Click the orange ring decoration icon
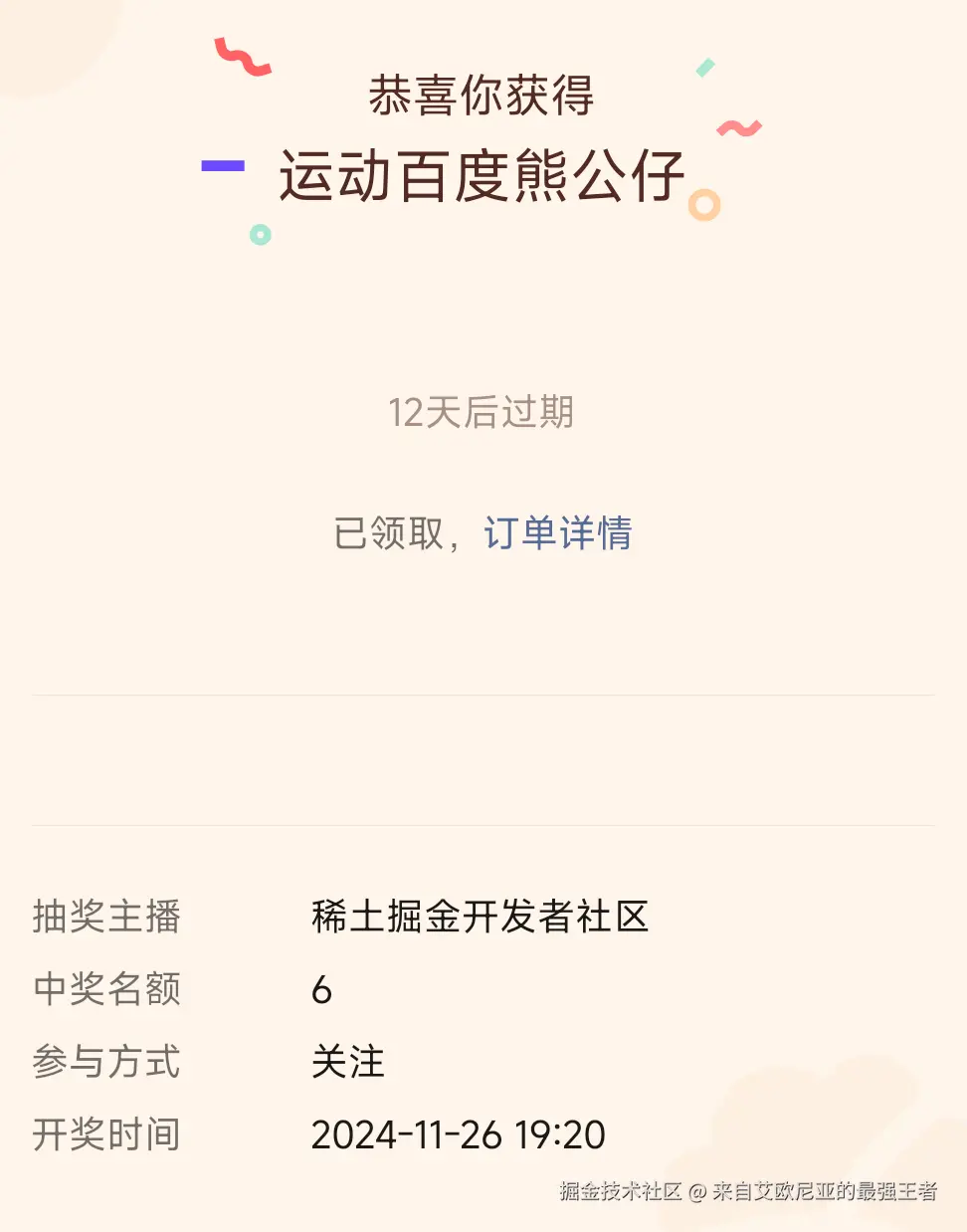The height and width of the screenshot is (1232, 967). pyautogui.click(x=706, y=206)
